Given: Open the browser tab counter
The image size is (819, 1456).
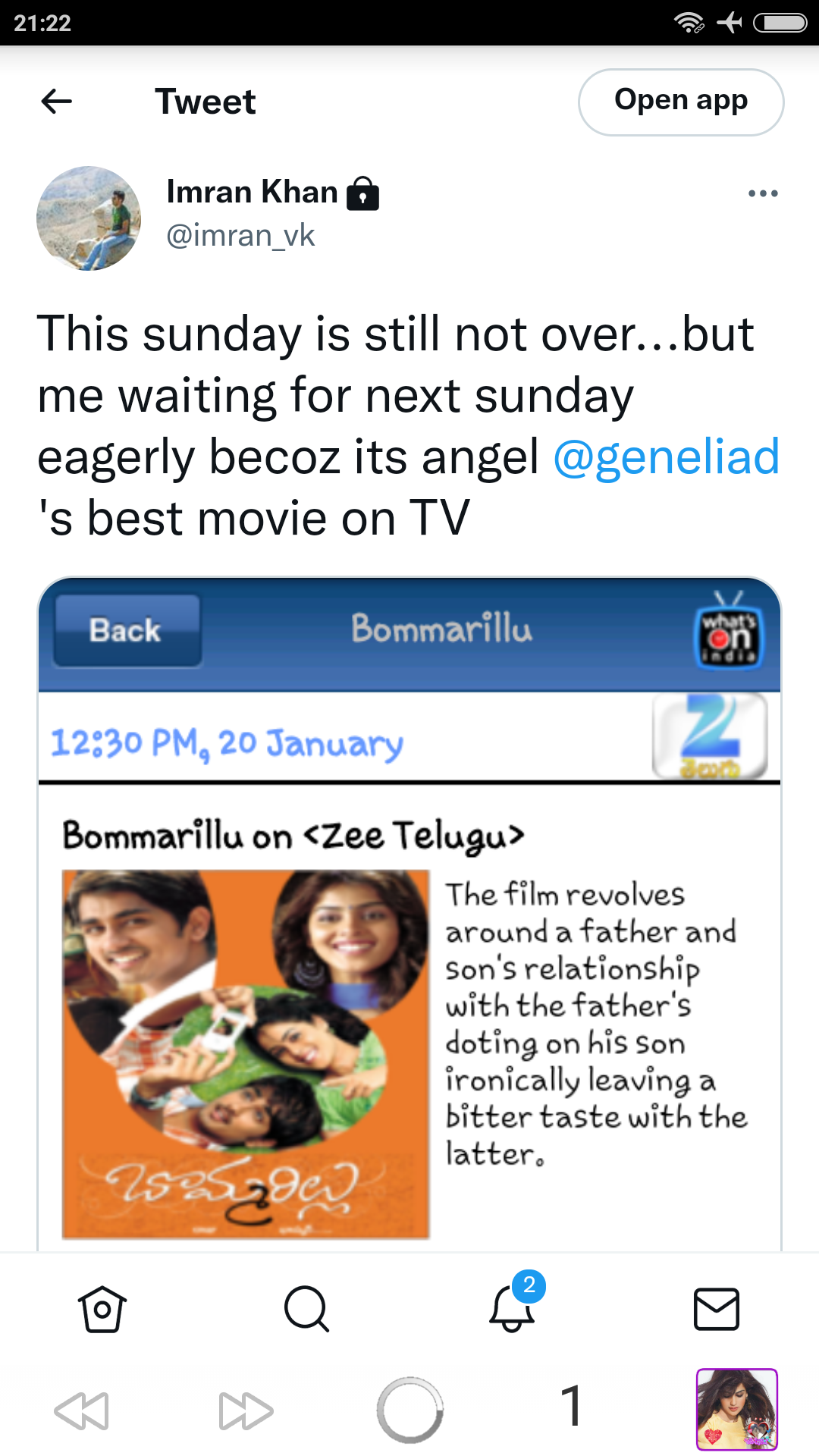Looking at the screenshot, I should click(573, 1405).
